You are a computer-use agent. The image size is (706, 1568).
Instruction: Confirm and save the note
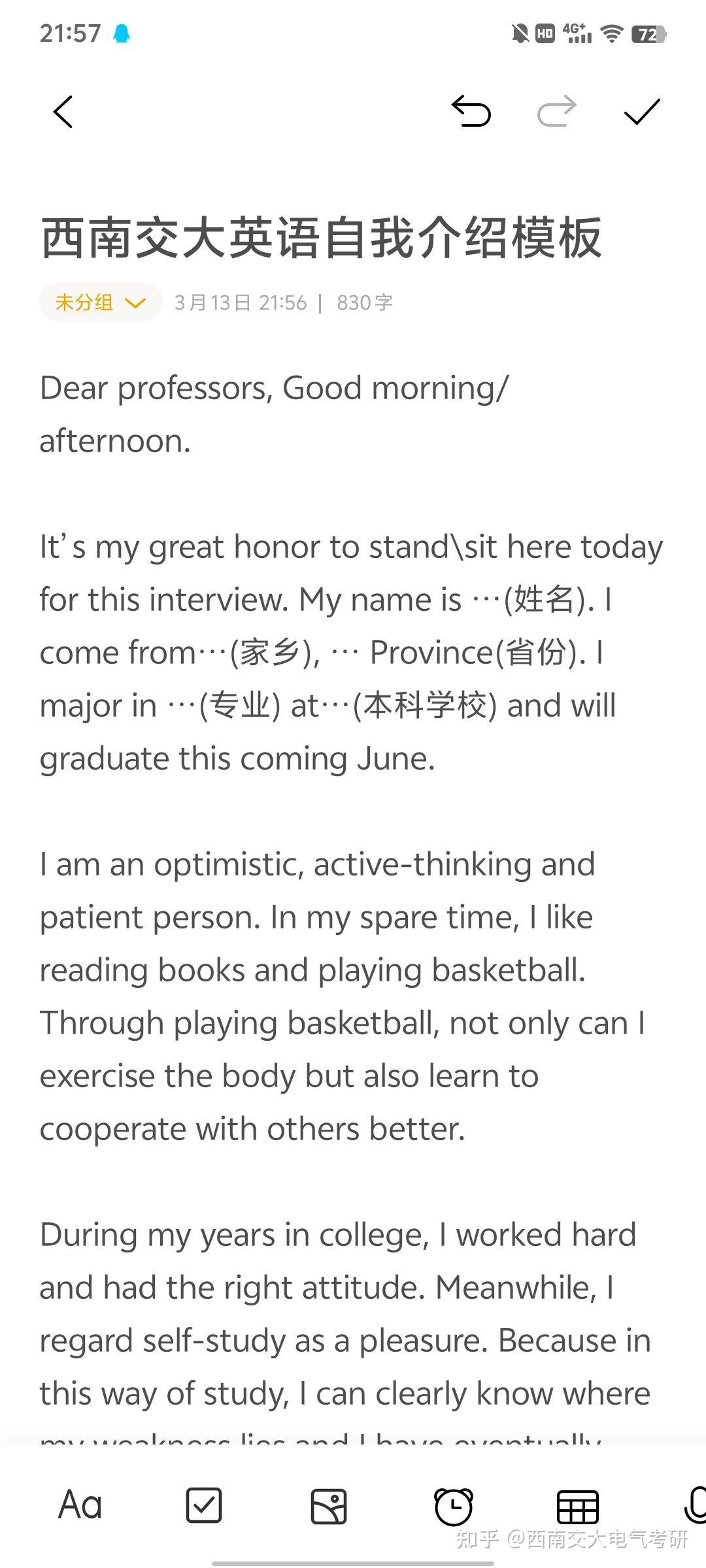[642, 112]
